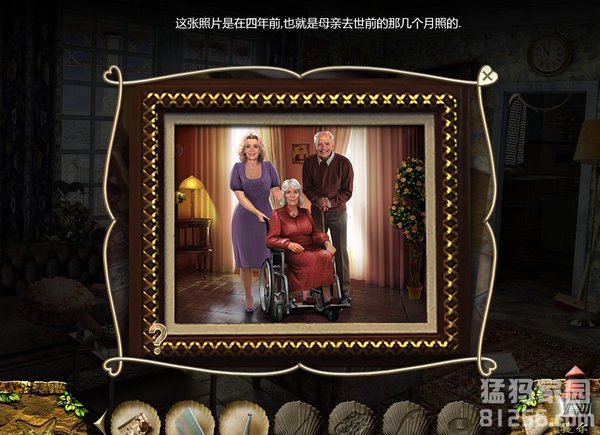The image size is (600, 435).
Task: Select the third inventory shell slot
Action: 244,420
